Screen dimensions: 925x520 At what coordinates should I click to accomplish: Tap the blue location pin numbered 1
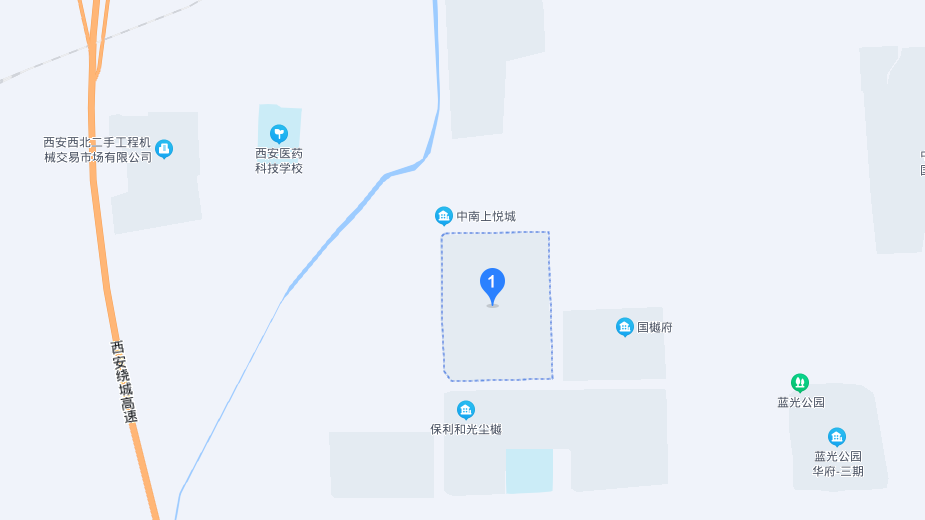492,285
